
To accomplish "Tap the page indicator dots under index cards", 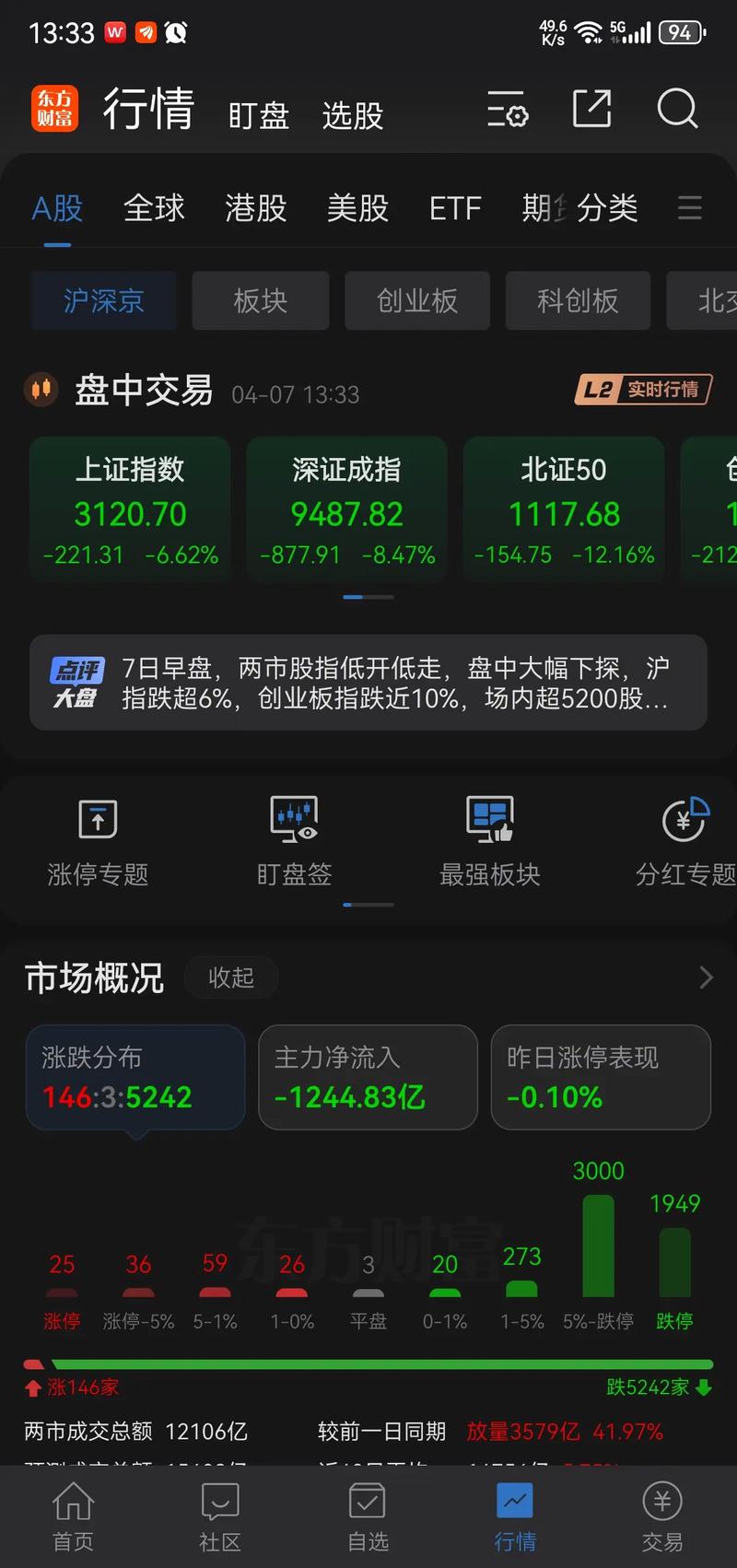I will (x=367, y=597).
